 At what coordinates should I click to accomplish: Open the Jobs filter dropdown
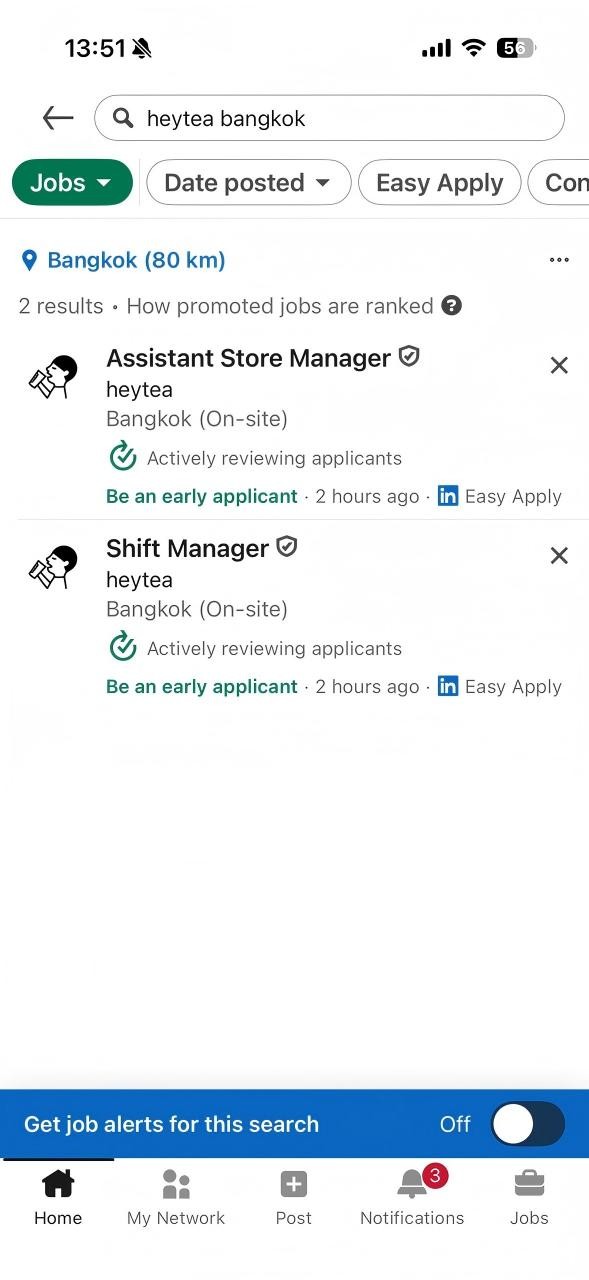click(72, 182)
